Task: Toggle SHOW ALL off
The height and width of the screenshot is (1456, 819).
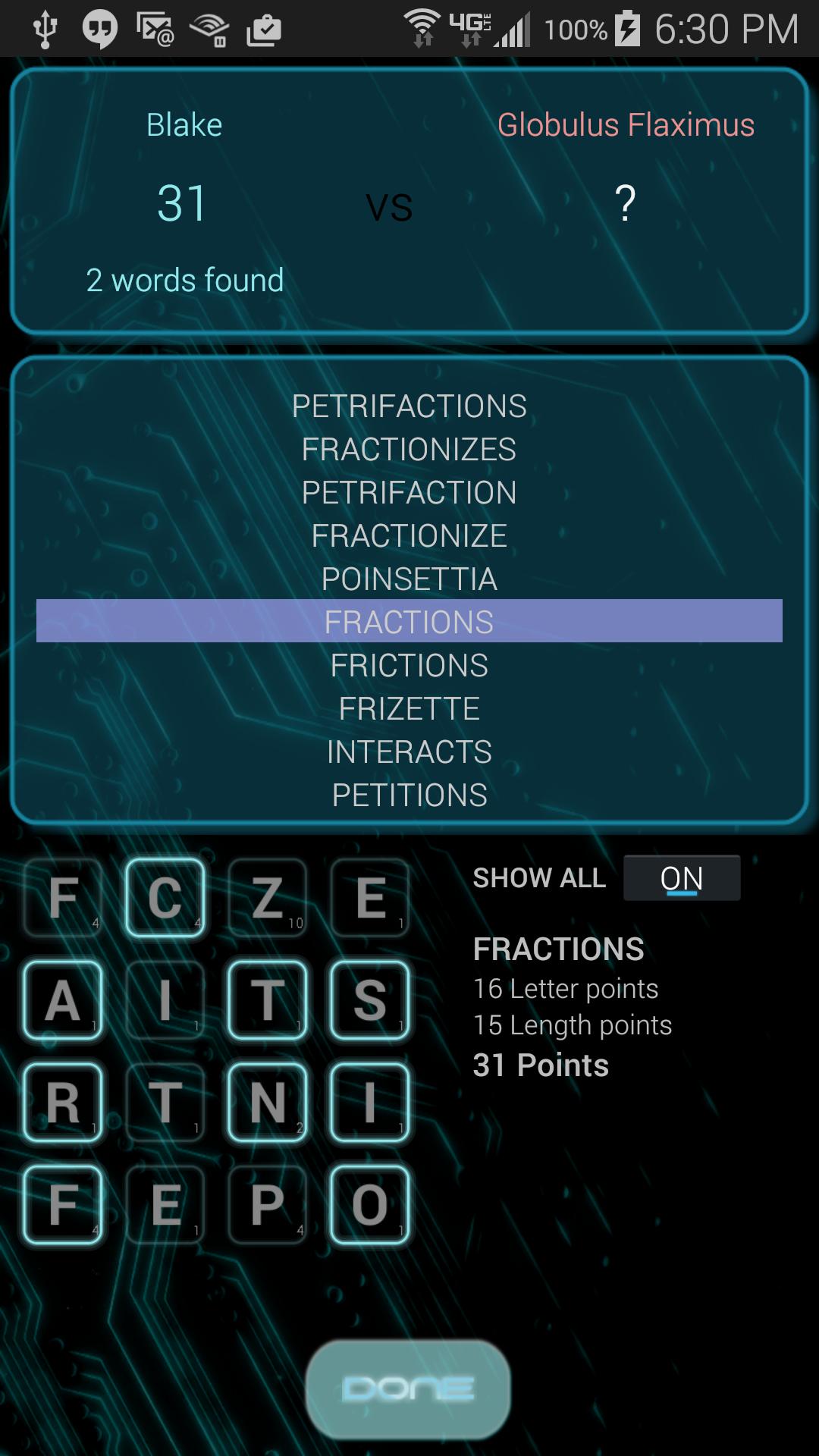Action: click(681, 877)
